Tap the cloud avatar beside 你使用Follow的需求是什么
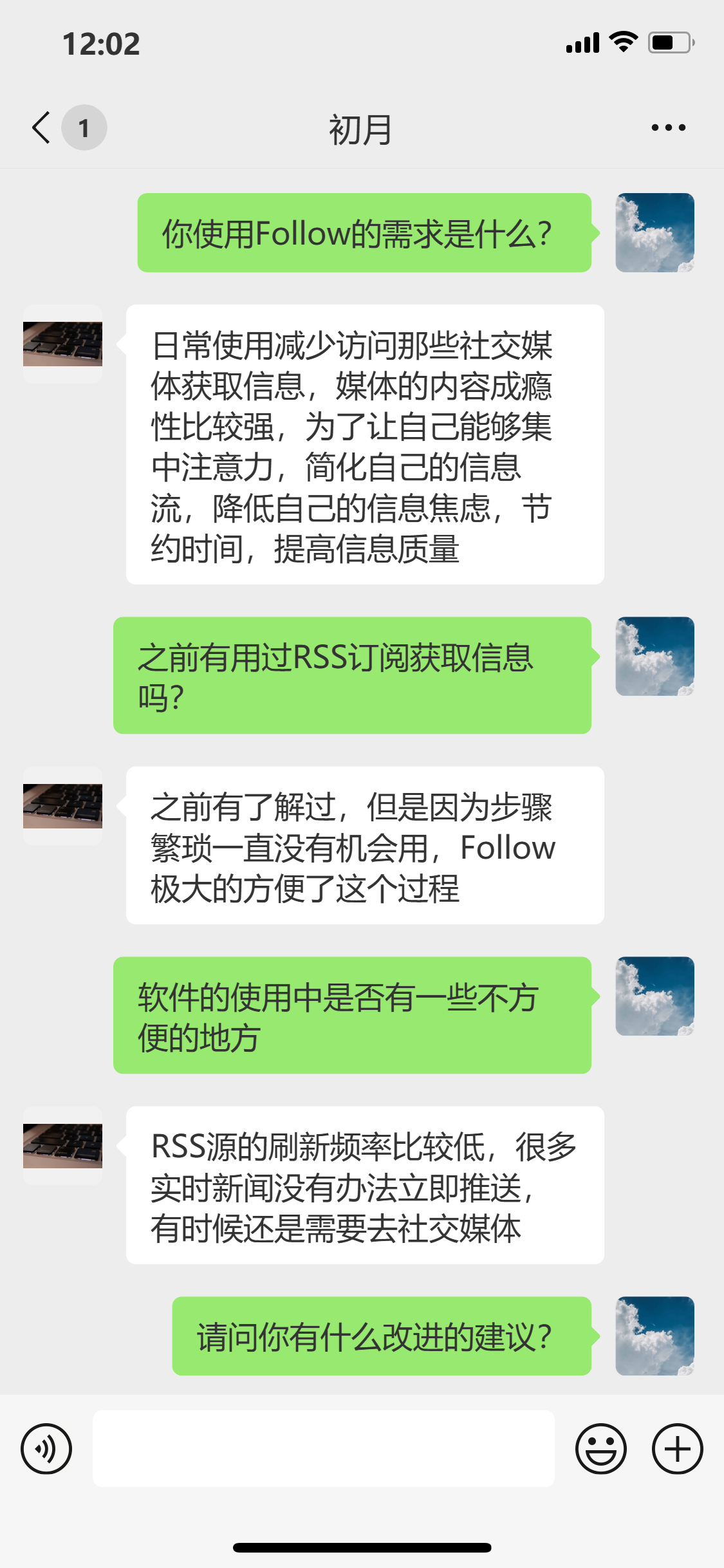This screenshot has width=724, height=1568. [x=654, y=232]
